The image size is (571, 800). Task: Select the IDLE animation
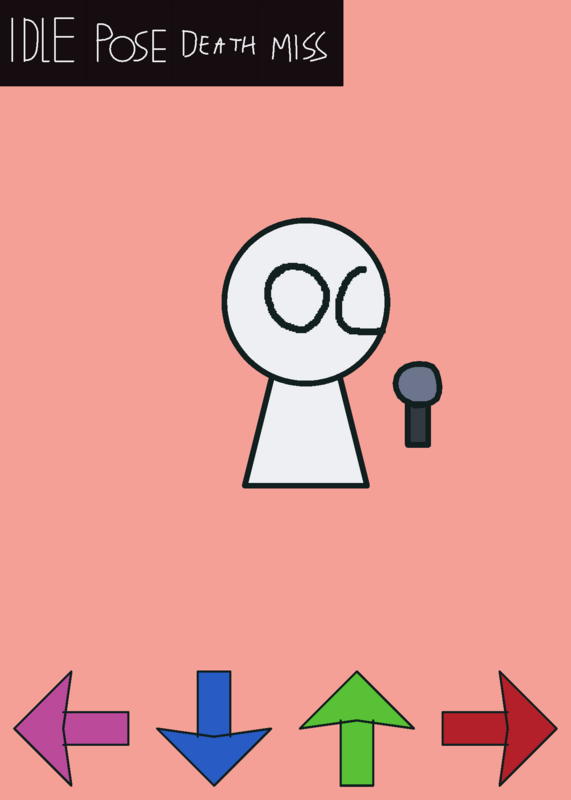click(x=42, y=40)
